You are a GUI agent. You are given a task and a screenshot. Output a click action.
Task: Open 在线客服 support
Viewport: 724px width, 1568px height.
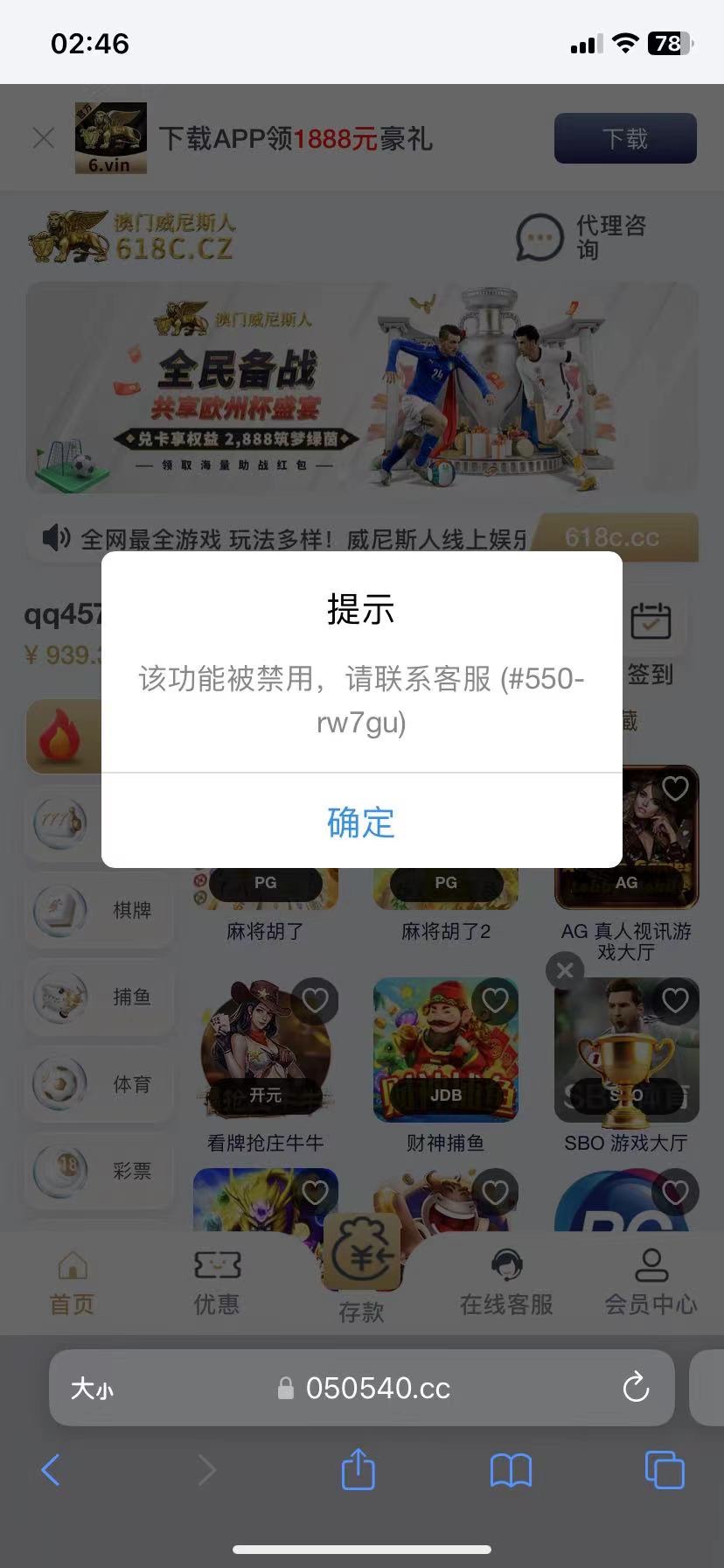point(506,1283)
